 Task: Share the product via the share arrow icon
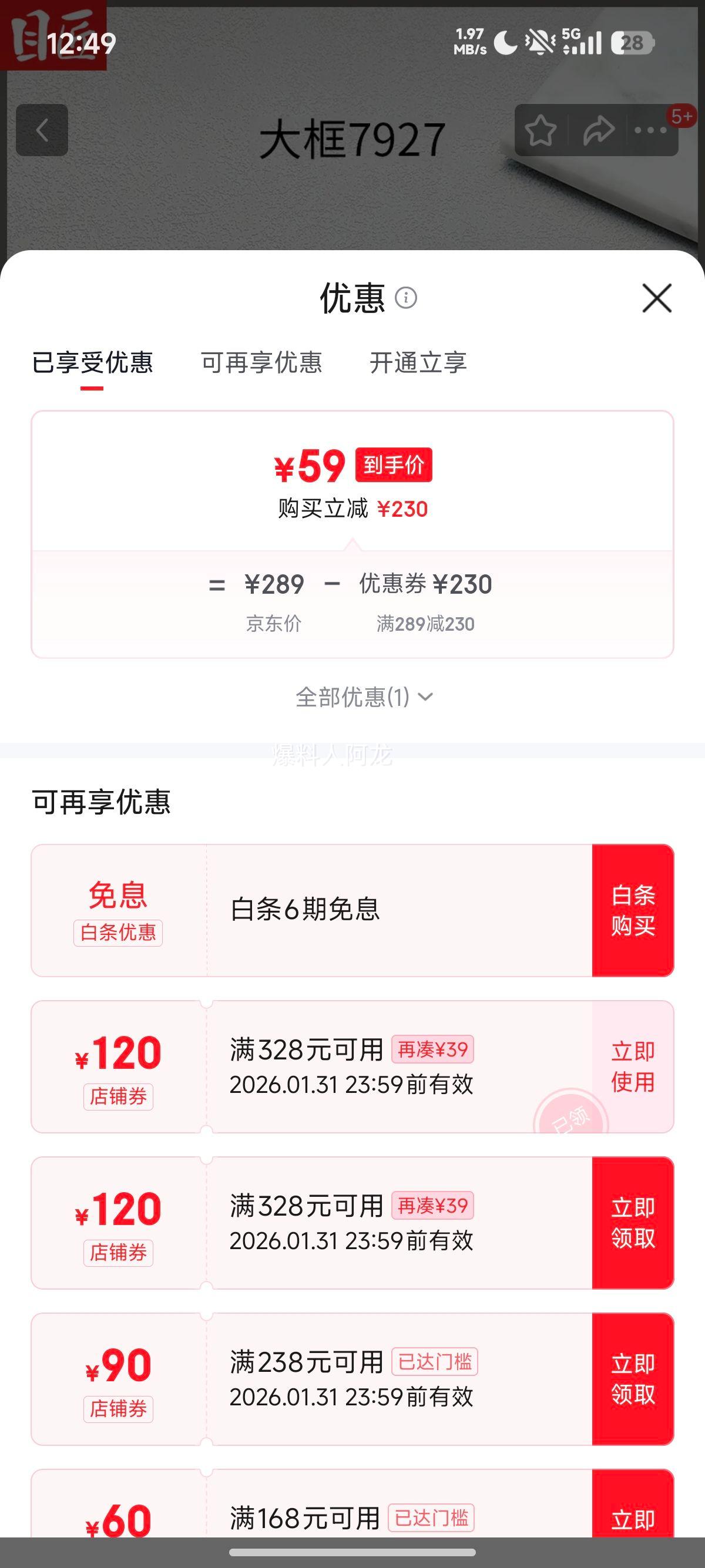(599, 129)
